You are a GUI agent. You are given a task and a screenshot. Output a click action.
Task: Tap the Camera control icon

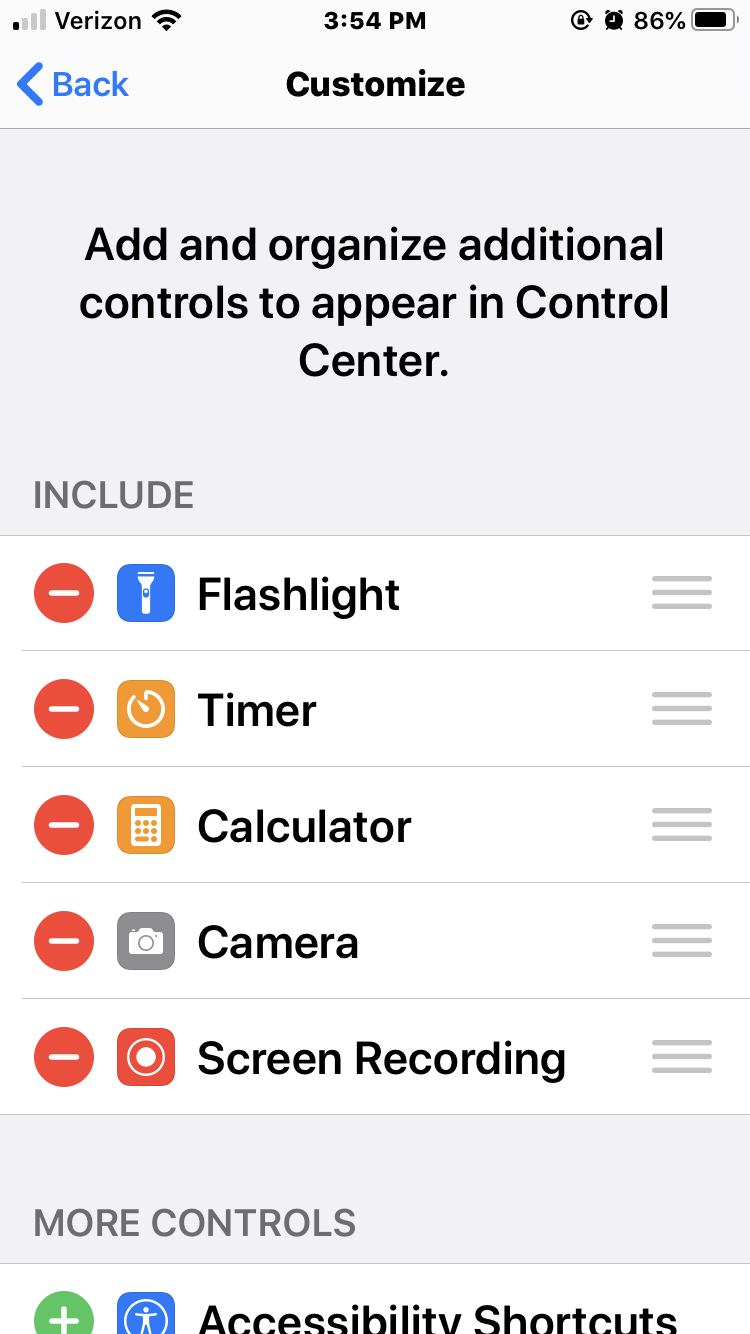(146, 941)
